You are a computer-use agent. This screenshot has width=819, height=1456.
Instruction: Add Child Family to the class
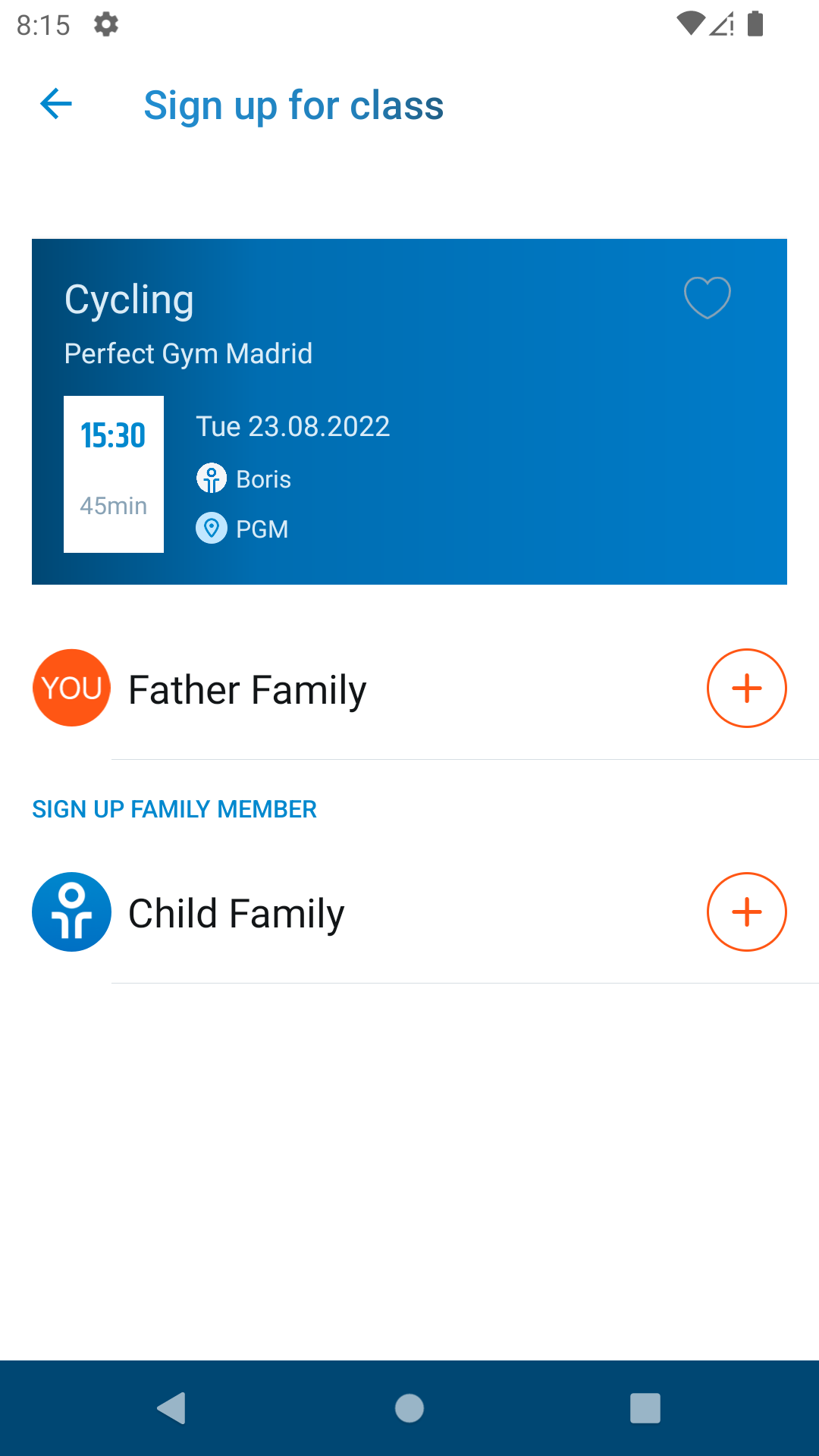[x=746, y=912]
